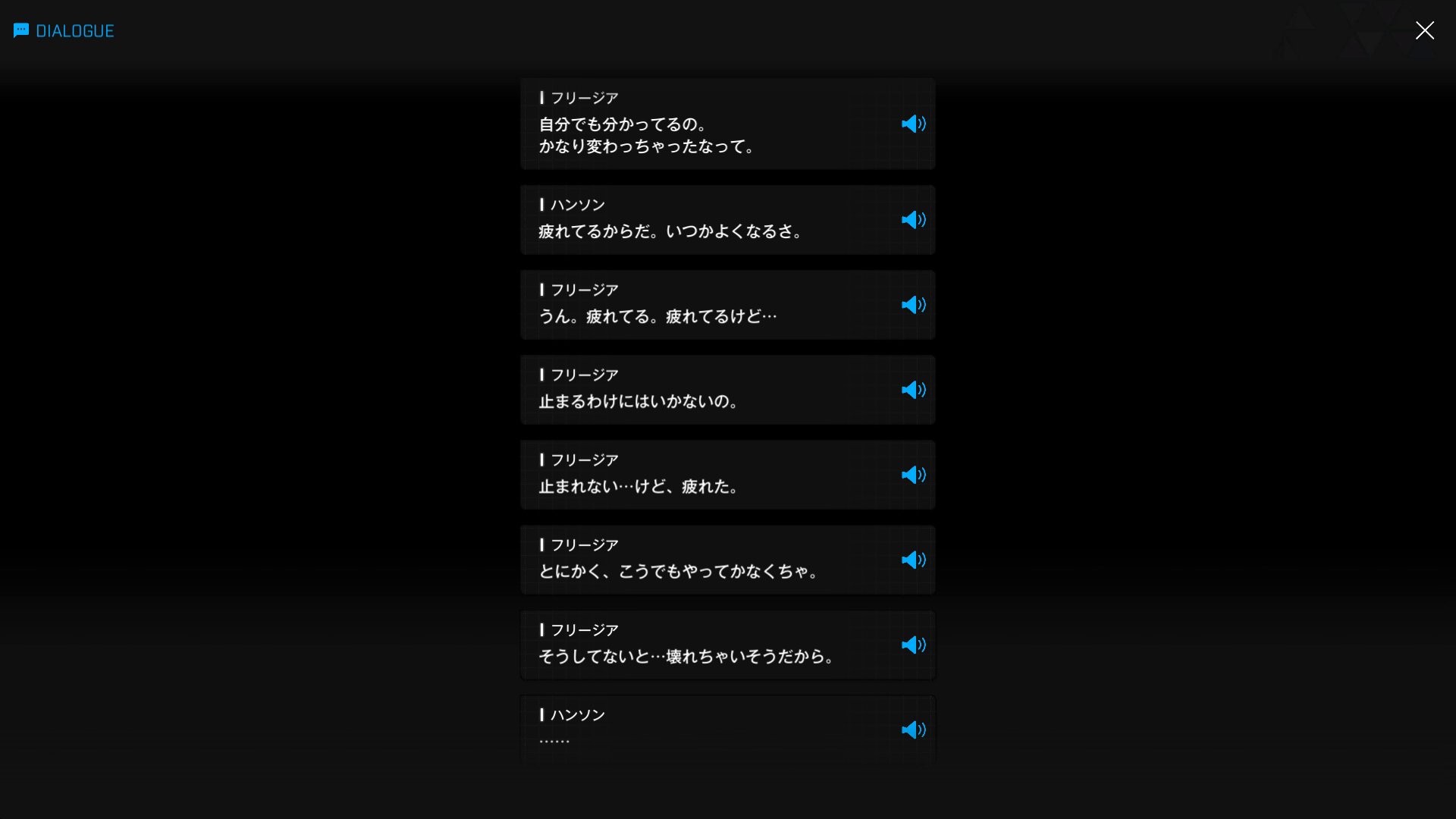Play voice for 止まれない…けど、疲れた line
This screenshot has width=1456, height=819.
(x=913, y=475)
